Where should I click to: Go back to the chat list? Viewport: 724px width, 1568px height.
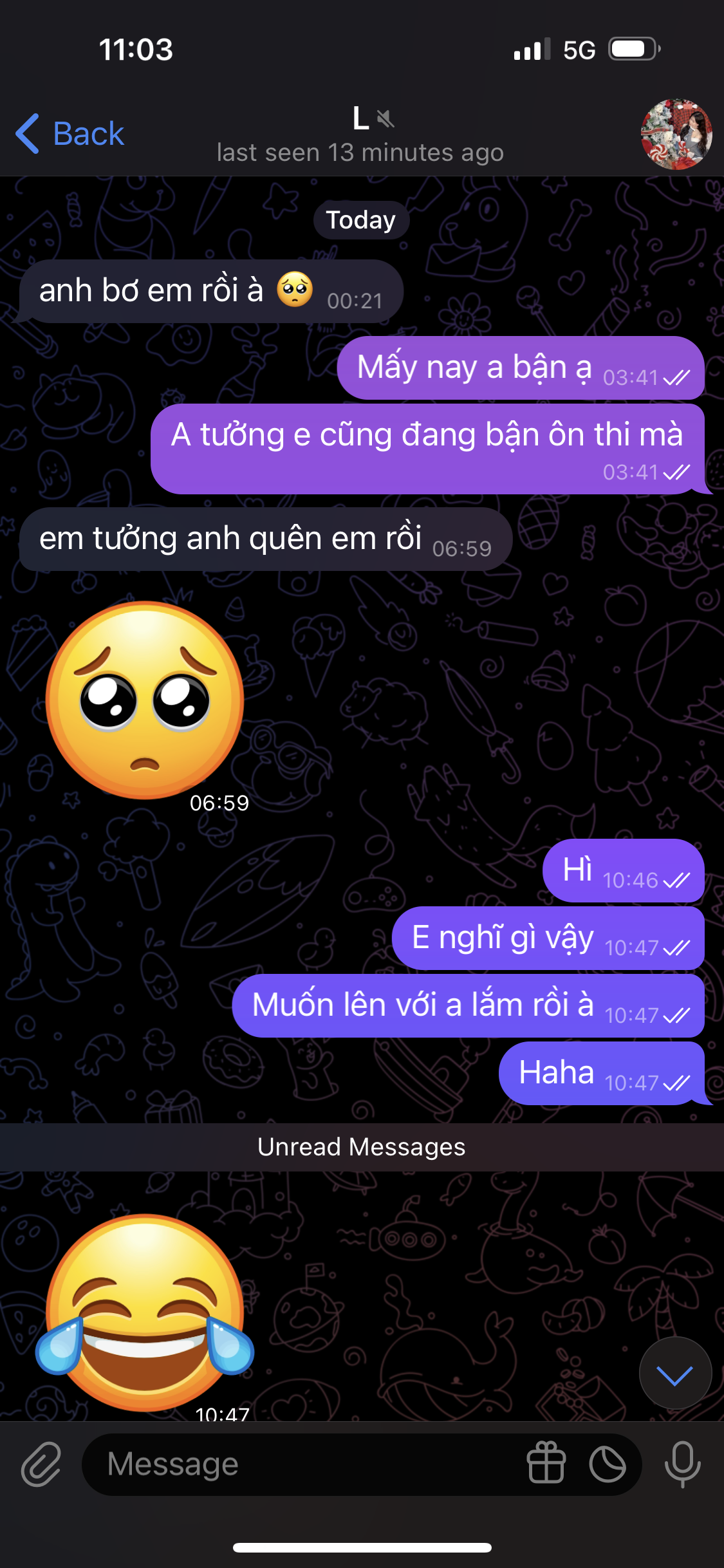(70, 134)
